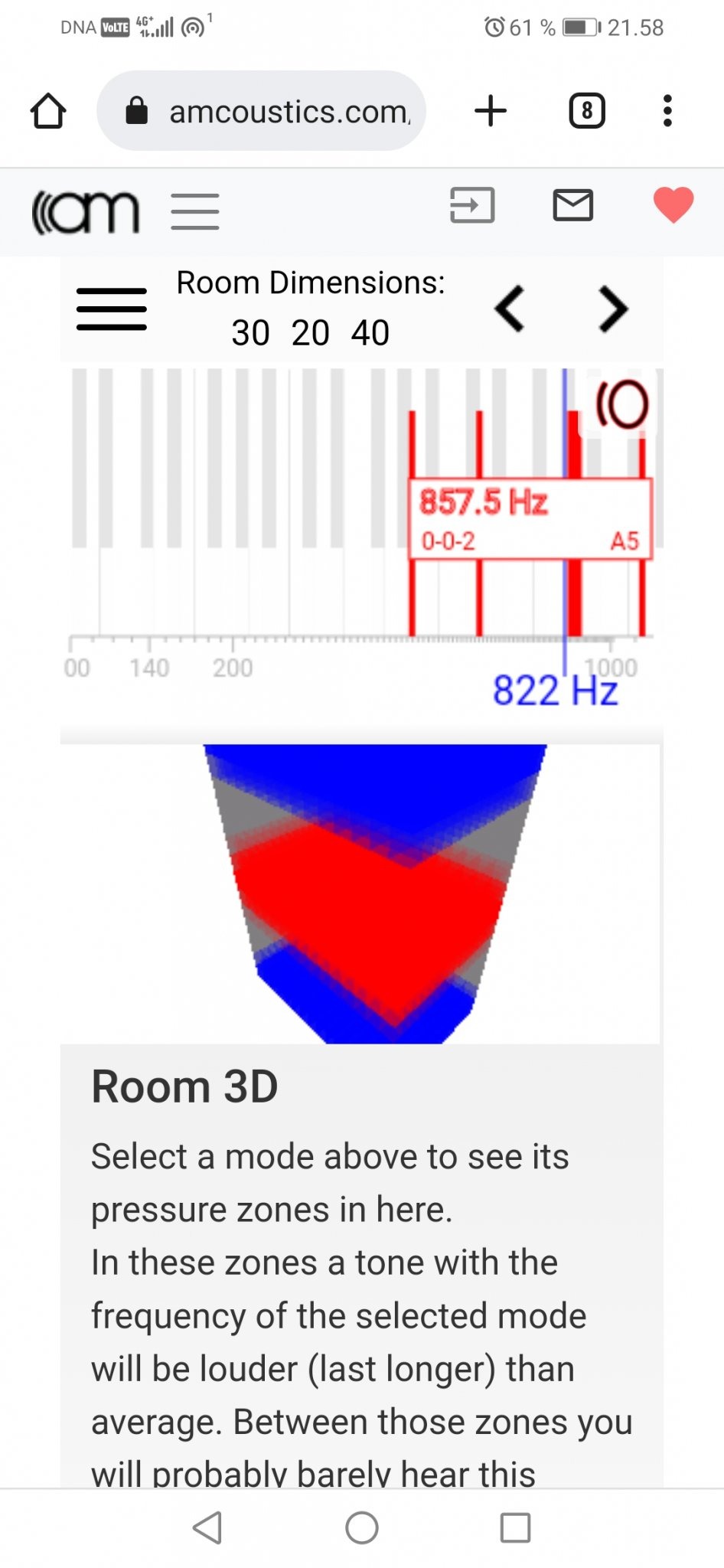Tap the speaker icon on the keyboard chart

[622, 404]
